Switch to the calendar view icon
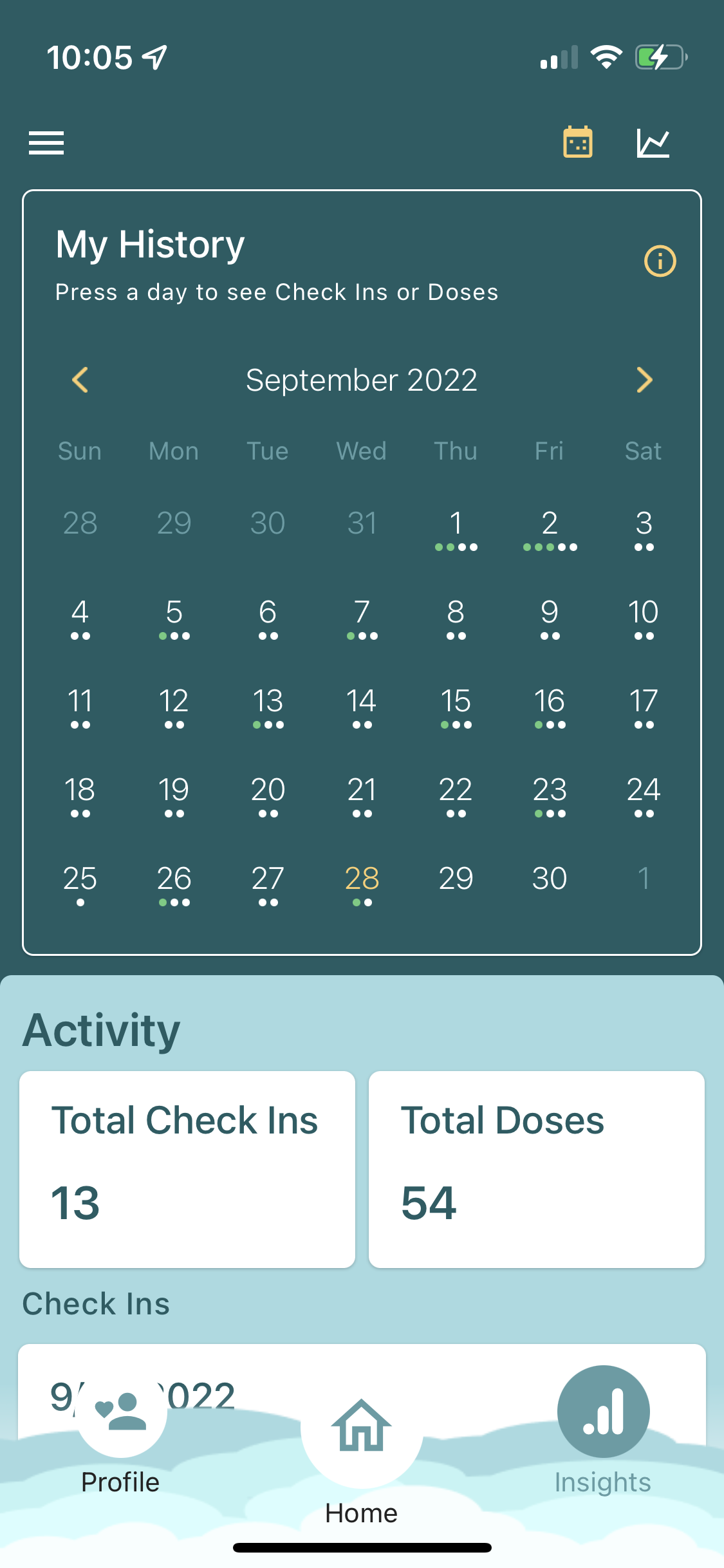This screenshot has height=1568, width=724. [x=578, y=142]
